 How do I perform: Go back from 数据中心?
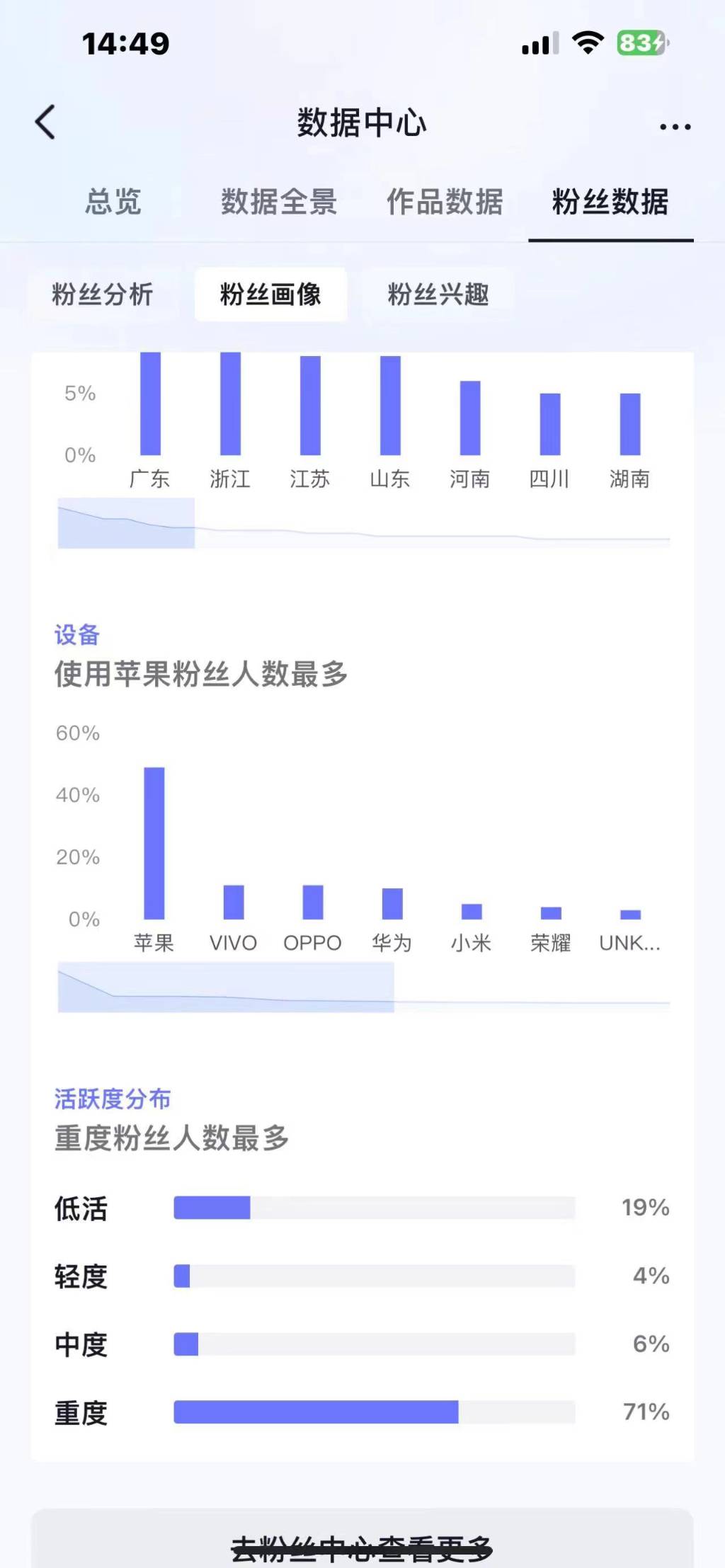(46, 122)
